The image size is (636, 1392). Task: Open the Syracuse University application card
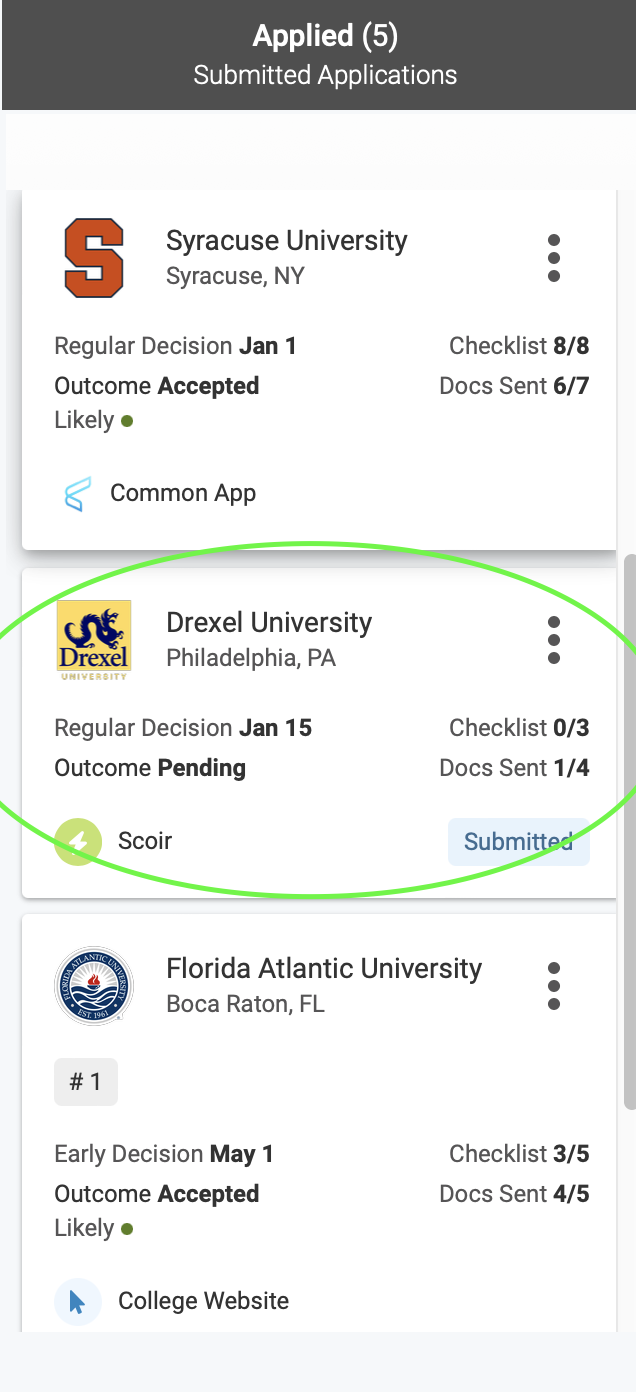[319, 369]
